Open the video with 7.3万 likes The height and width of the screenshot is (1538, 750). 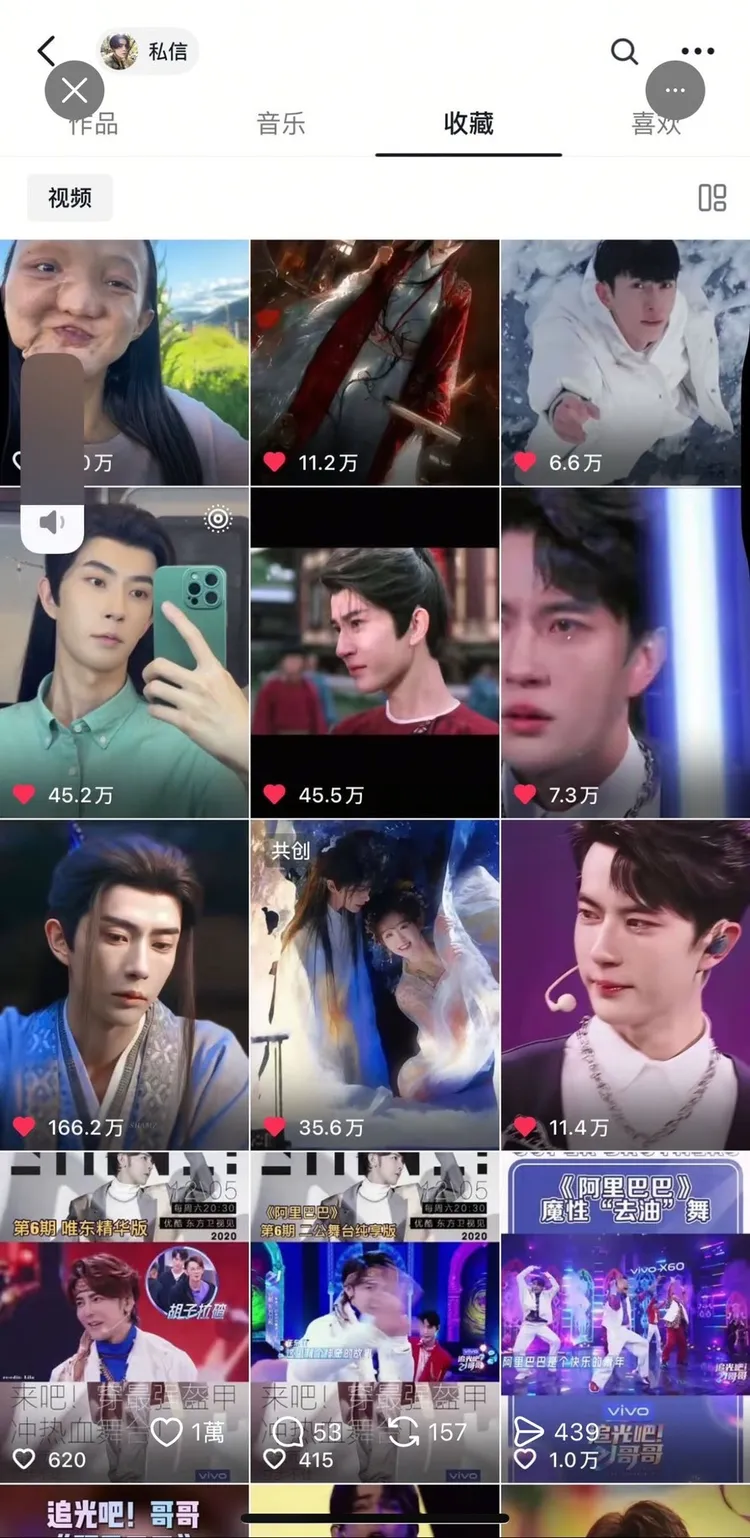click(625, 650)
